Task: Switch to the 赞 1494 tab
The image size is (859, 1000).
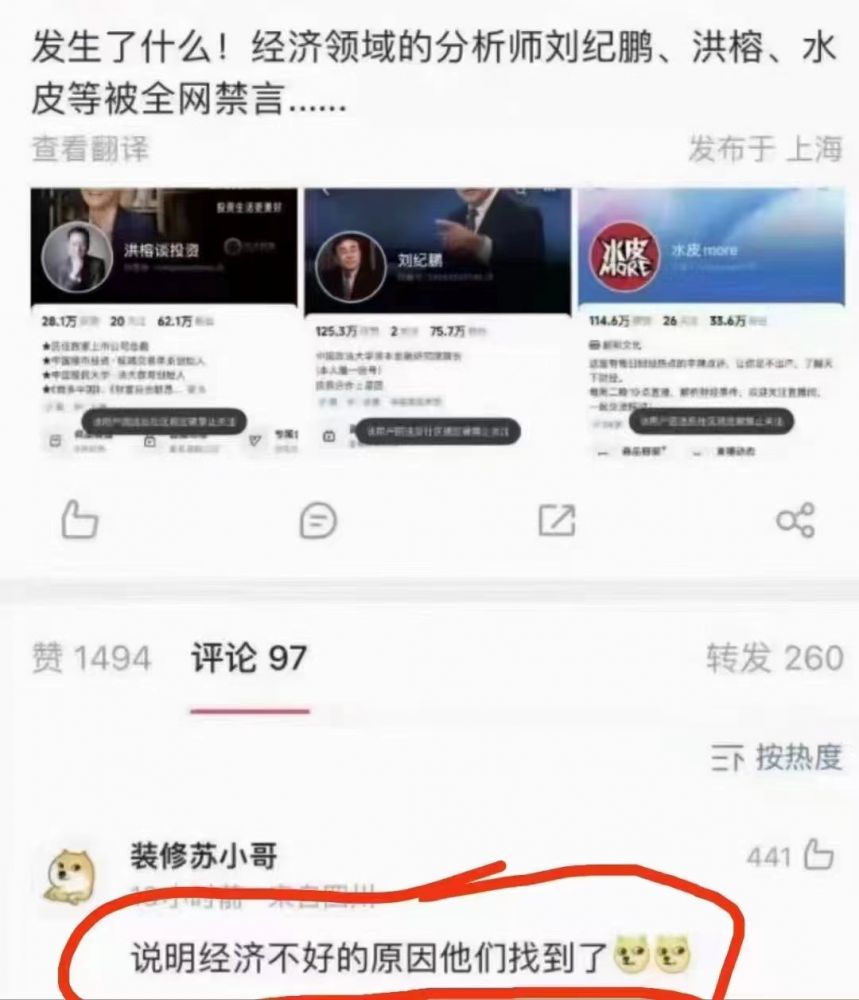Action: point(91,658)
